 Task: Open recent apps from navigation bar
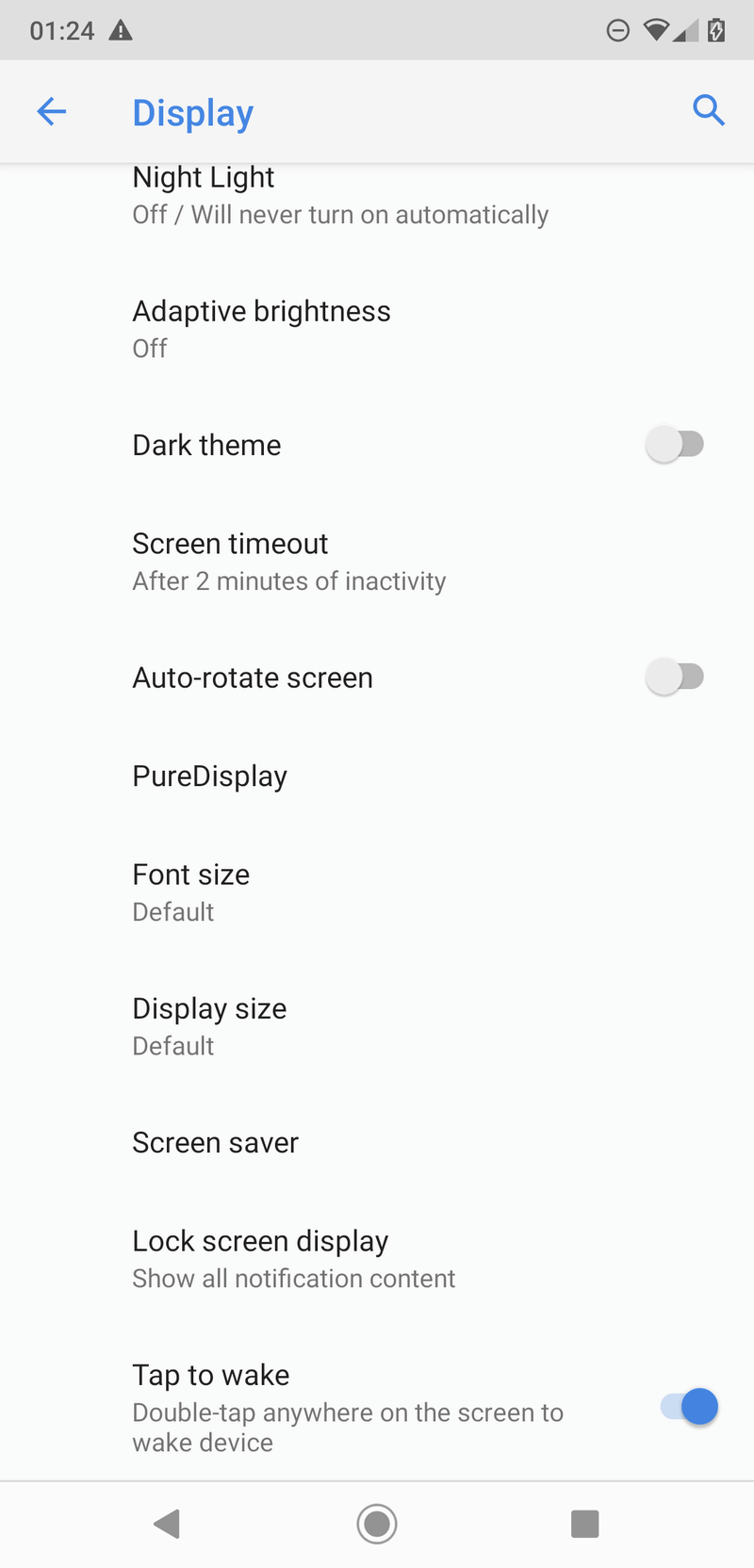click(584, 1524)
